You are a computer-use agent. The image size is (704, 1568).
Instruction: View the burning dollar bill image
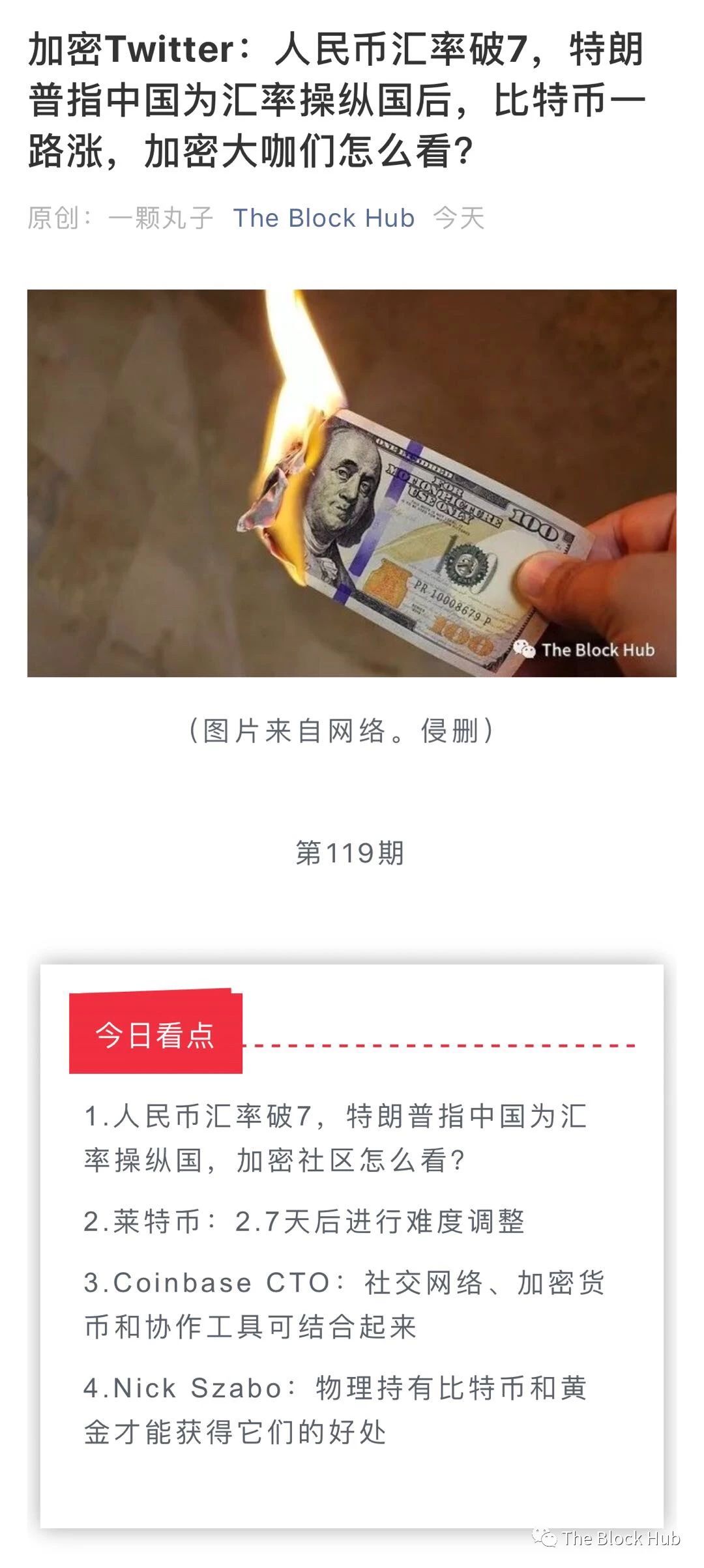click(x=351, y=483)
